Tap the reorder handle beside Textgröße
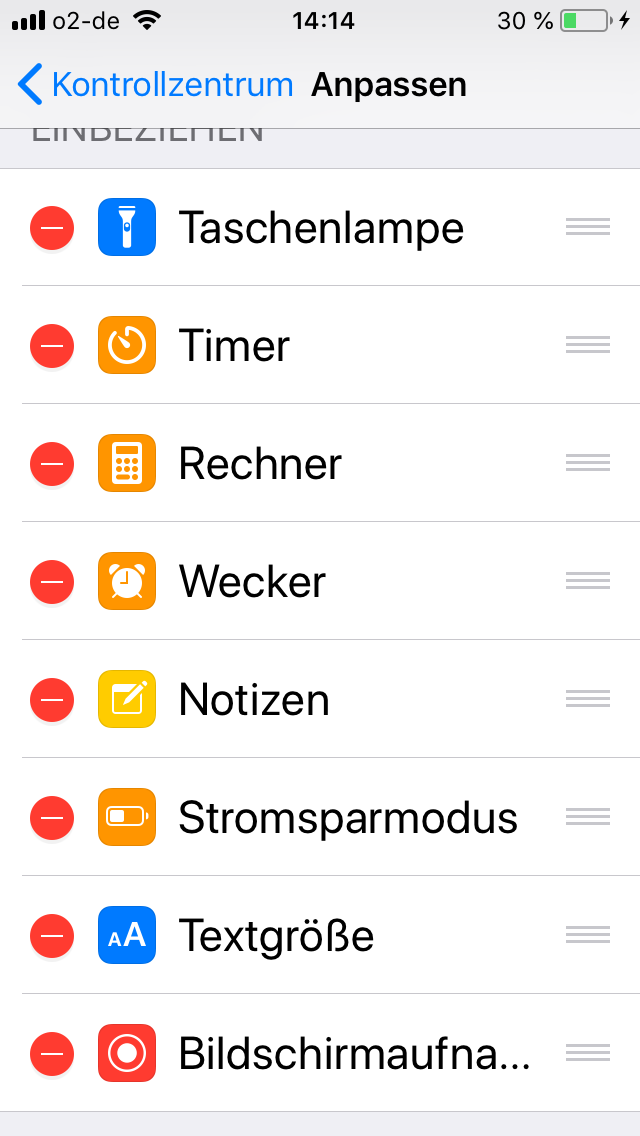Image resolution: width=640 pixels, height=1136 pixels. (x=587, y=936)
